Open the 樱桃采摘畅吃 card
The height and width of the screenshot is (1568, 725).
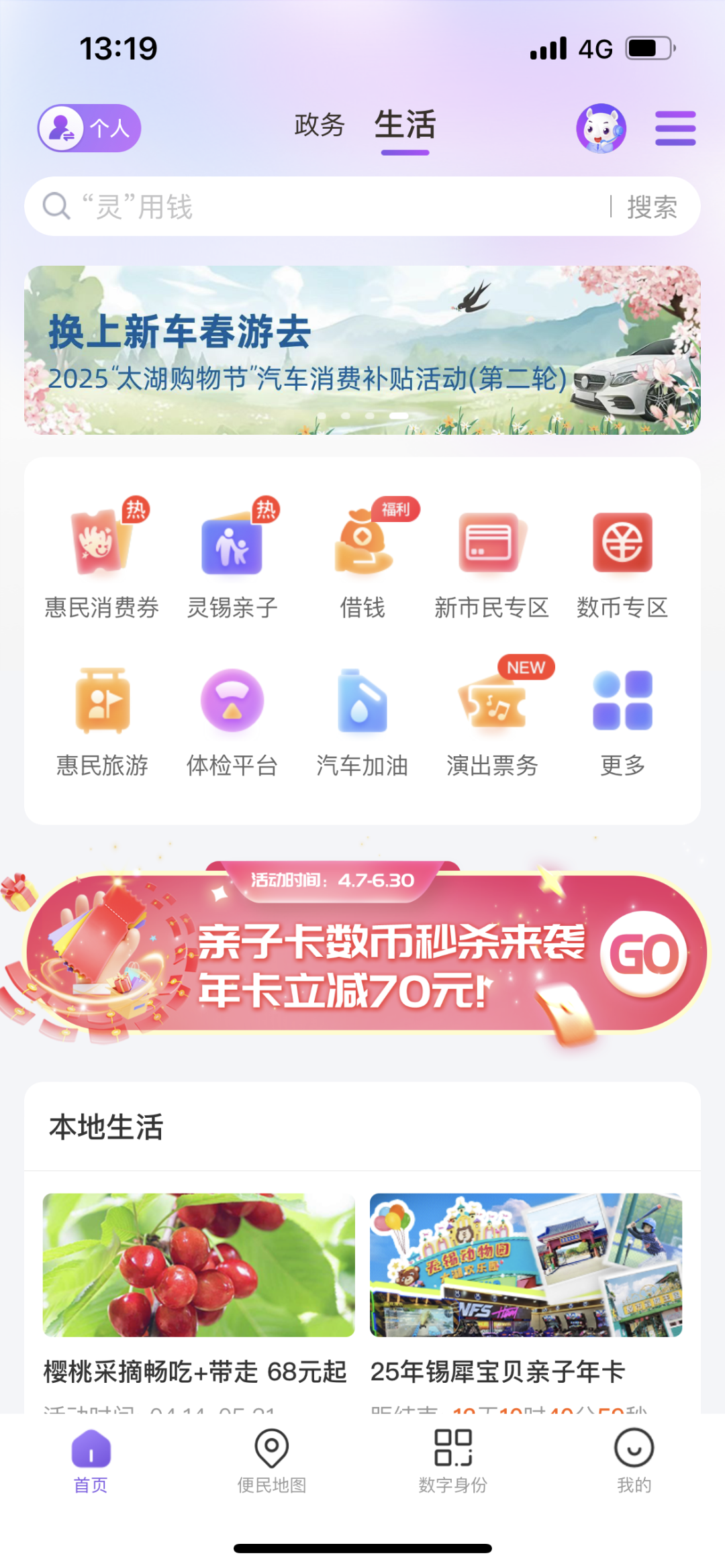[x=199, y=1288]
